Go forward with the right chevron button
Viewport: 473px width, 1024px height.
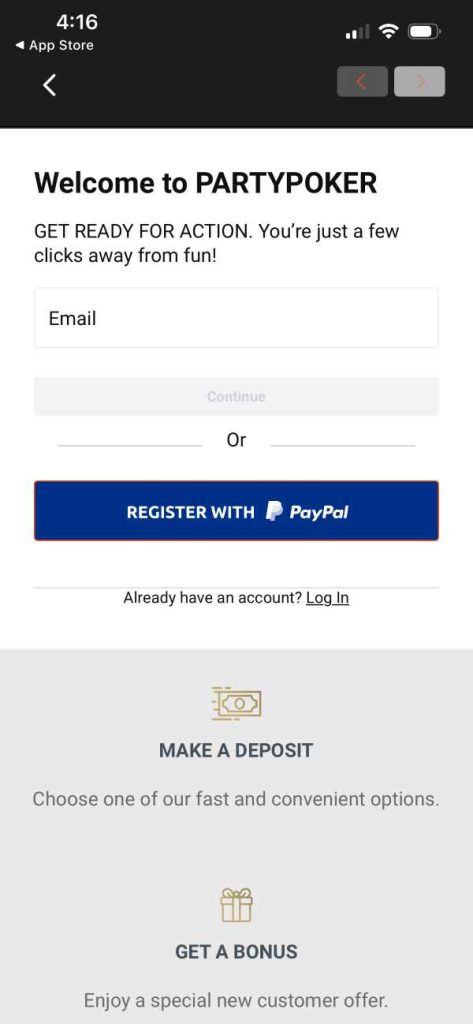(x=419, y=82)
